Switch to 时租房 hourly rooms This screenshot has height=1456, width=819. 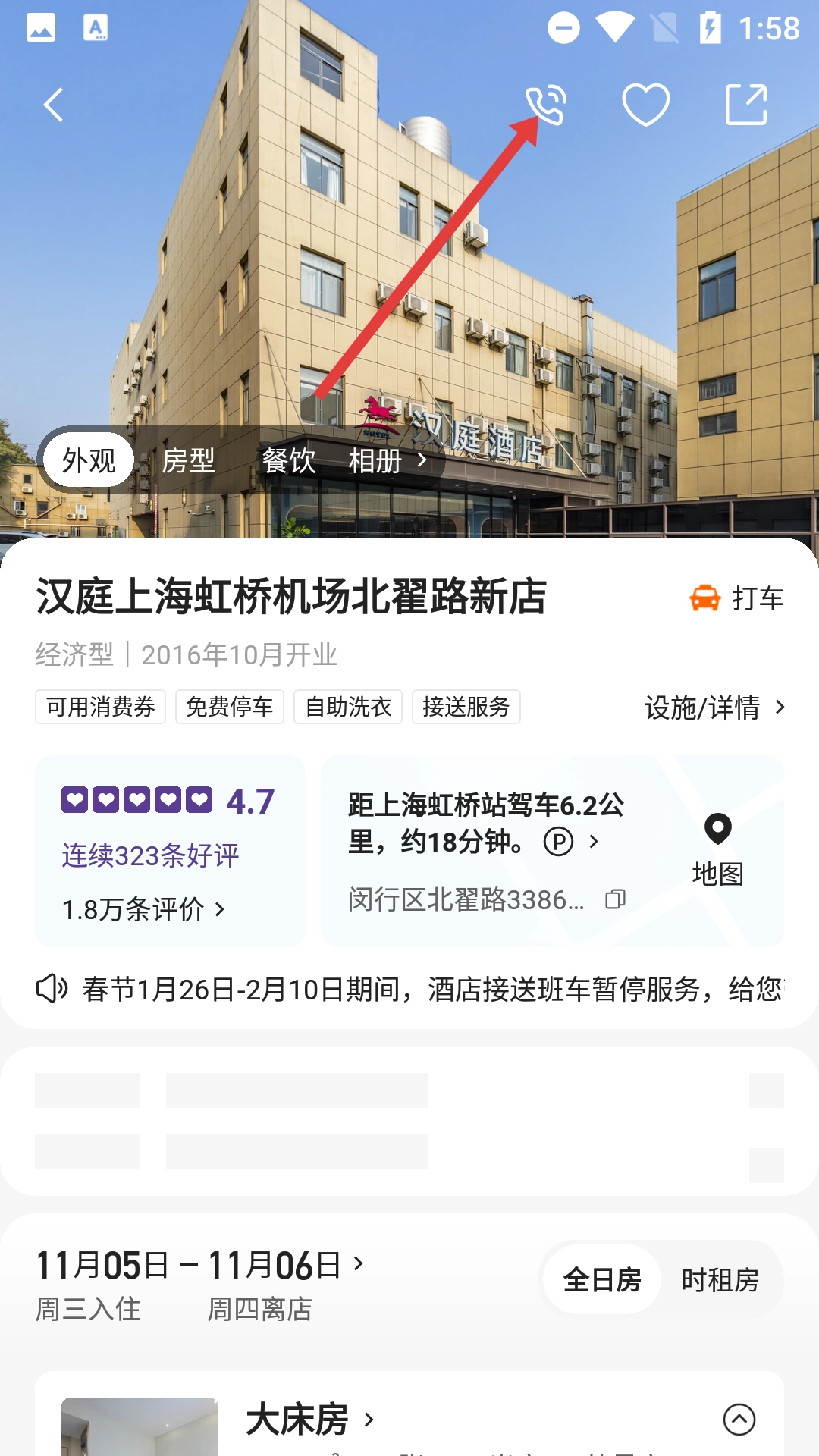720,1280
